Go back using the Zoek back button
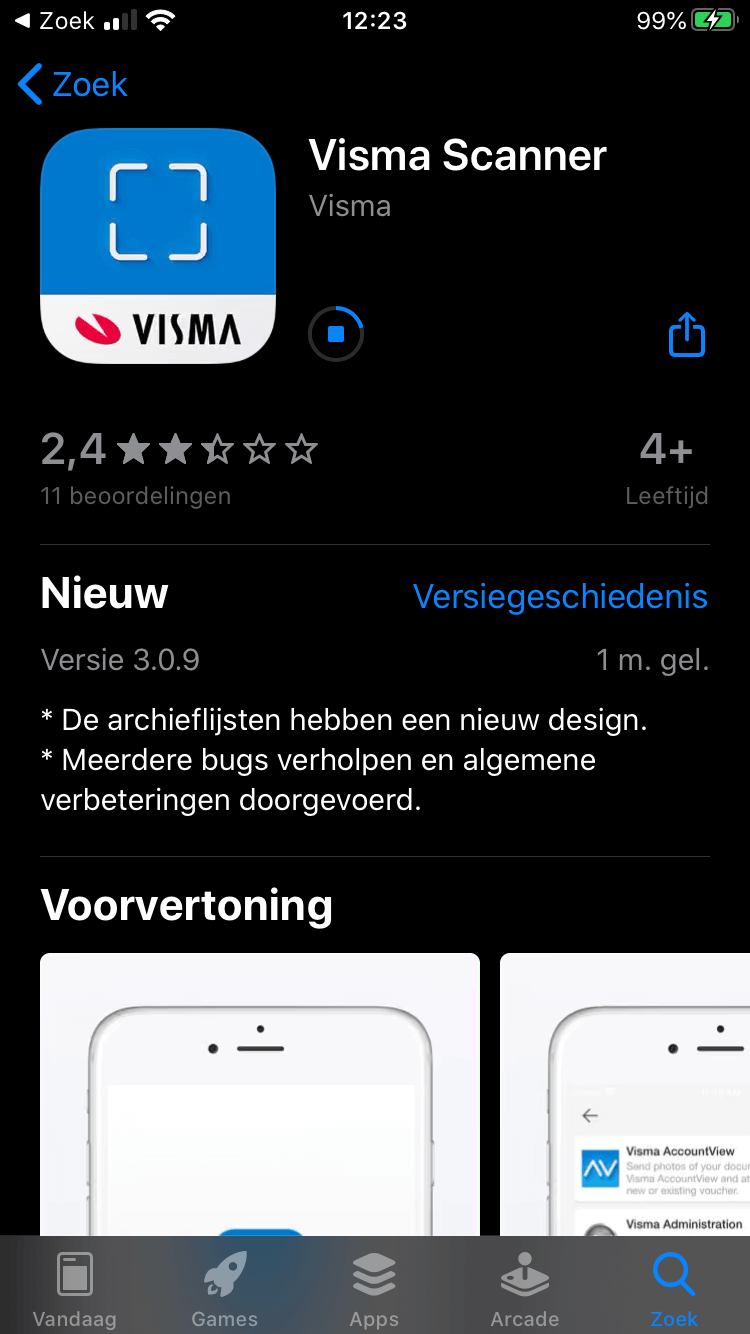This screenshot has width=750, height=1334. click(70, 85)
